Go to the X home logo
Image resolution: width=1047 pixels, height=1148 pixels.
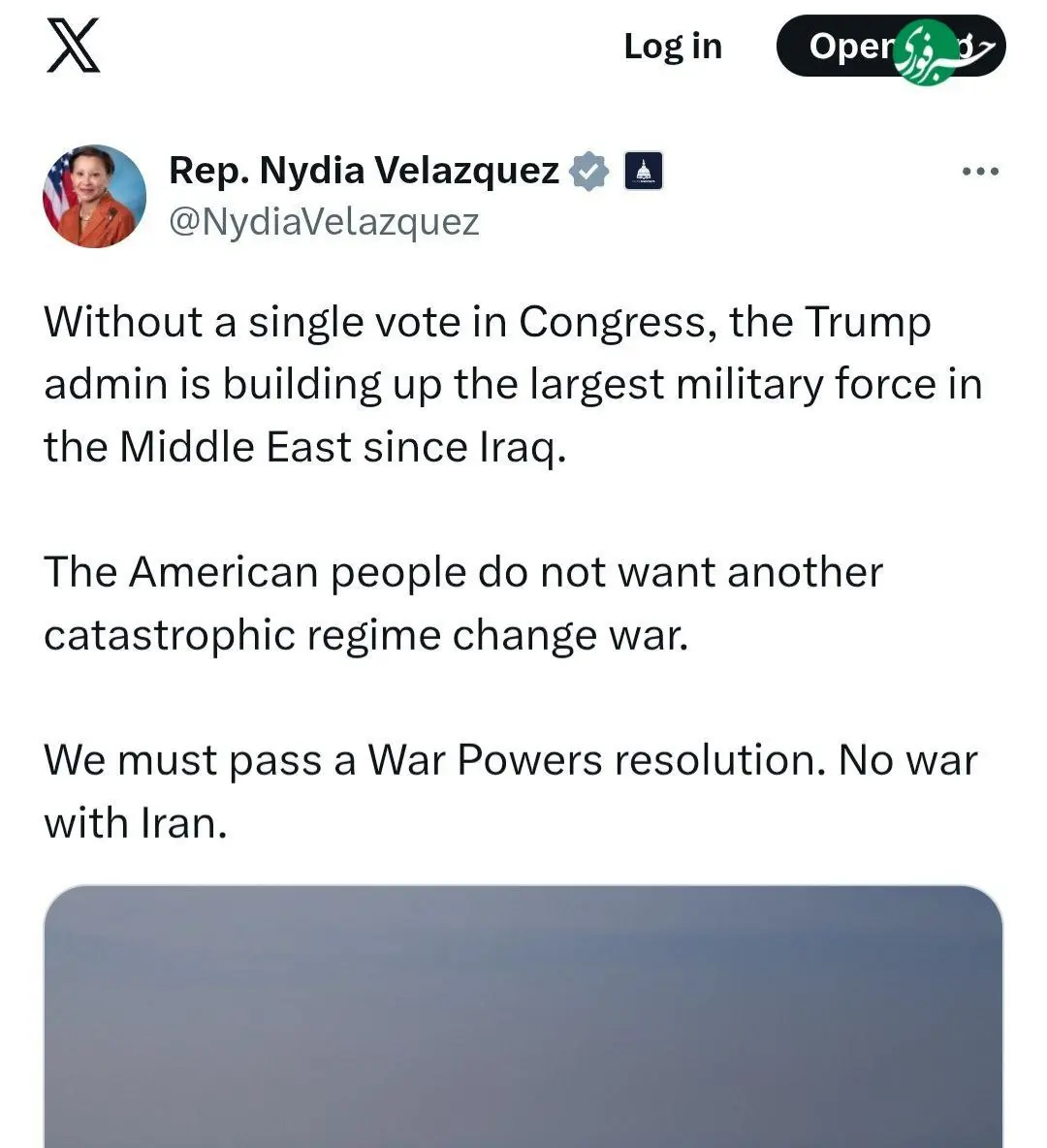tap(74, 47)
